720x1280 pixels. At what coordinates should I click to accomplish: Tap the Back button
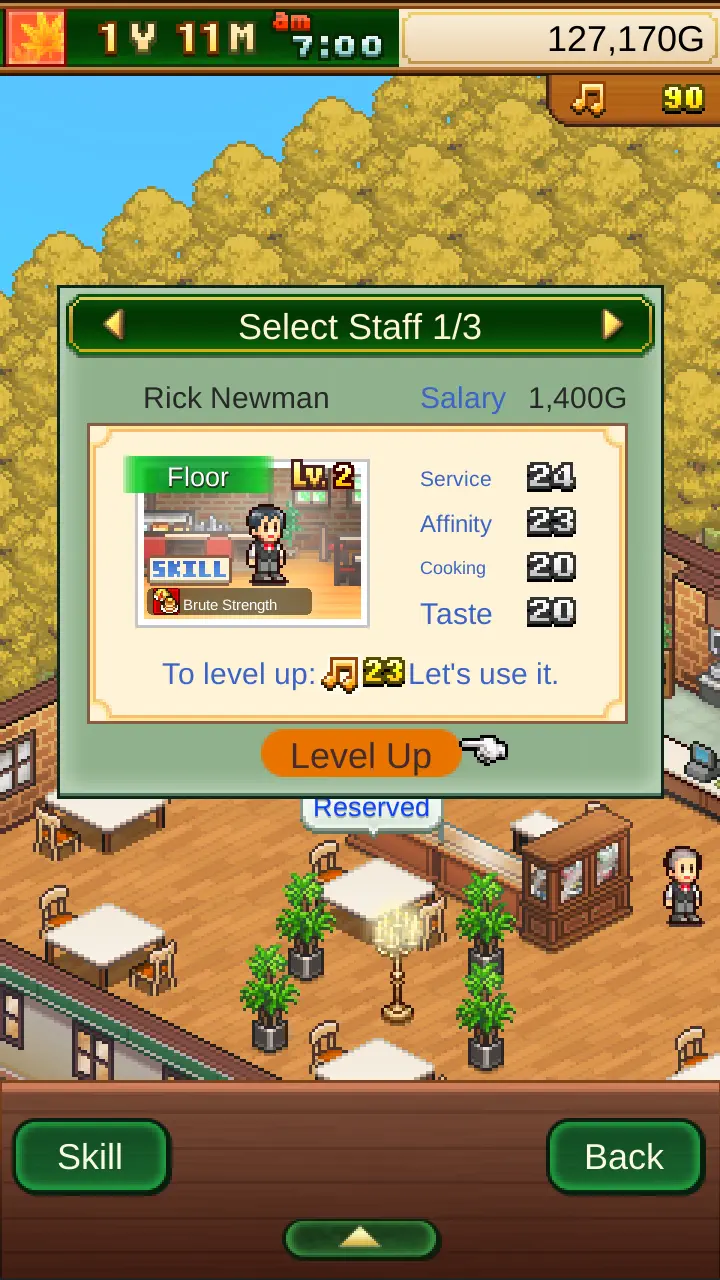pyautogui.click(x=625, y=1157)
